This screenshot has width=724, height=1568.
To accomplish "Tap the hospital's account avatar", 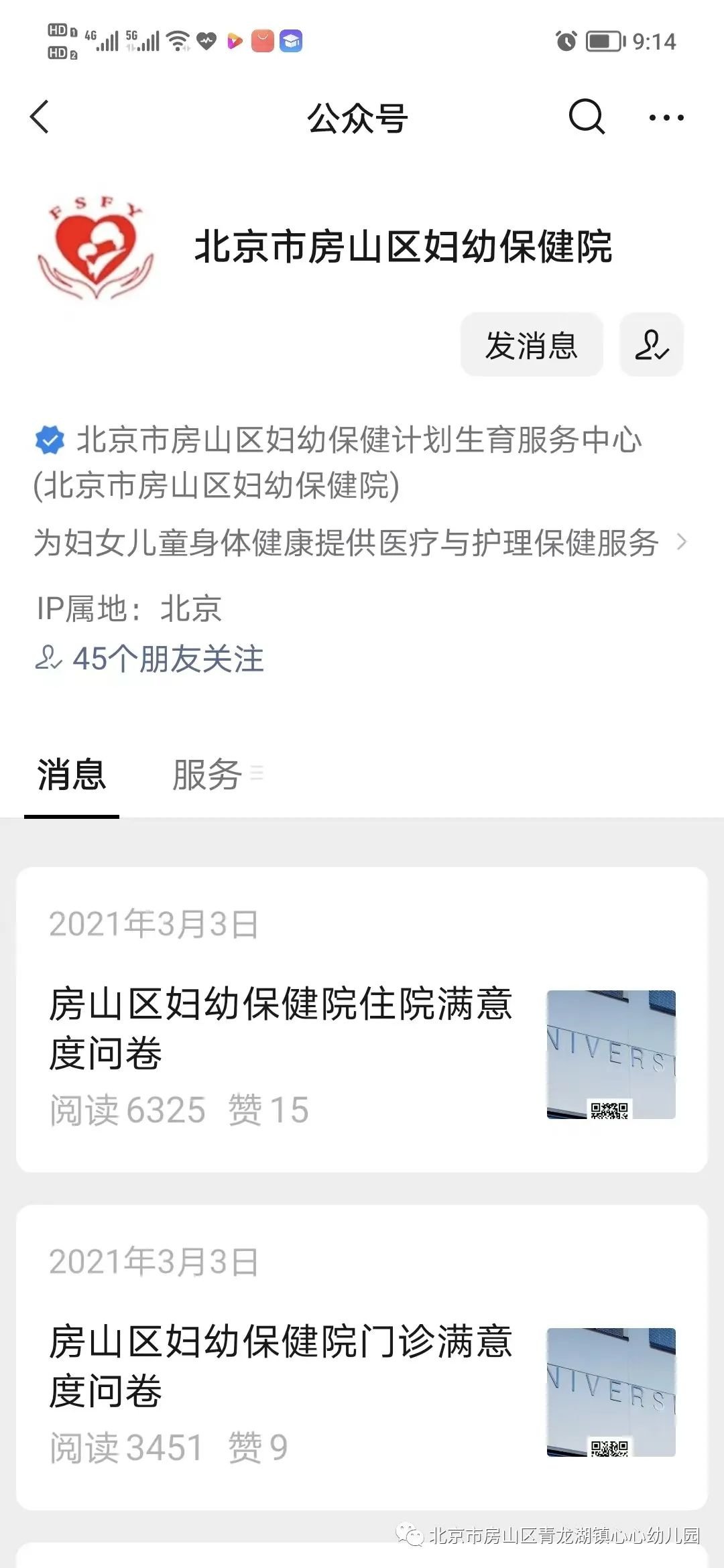I will pos(95,248).
